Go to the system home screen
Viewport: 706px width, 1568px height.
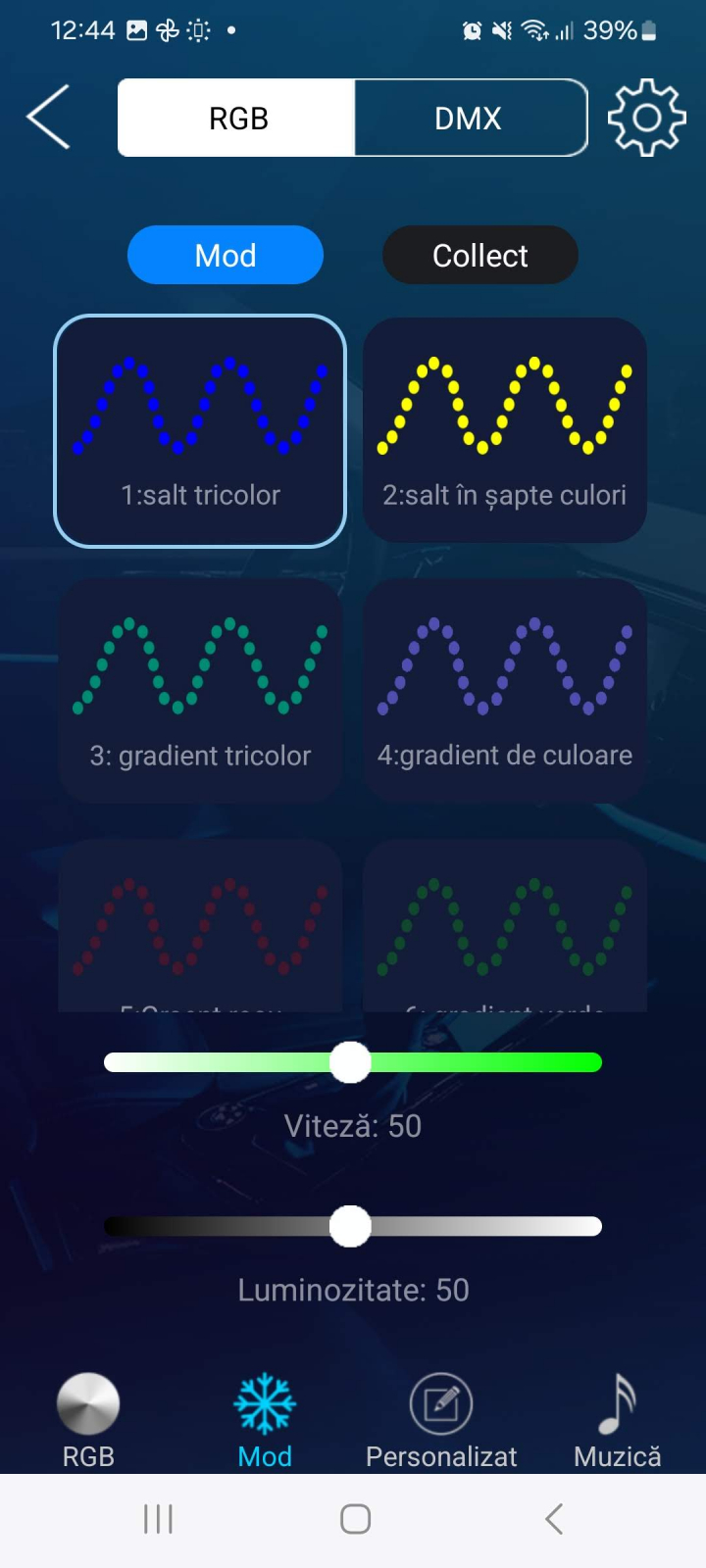(355, 1519)
